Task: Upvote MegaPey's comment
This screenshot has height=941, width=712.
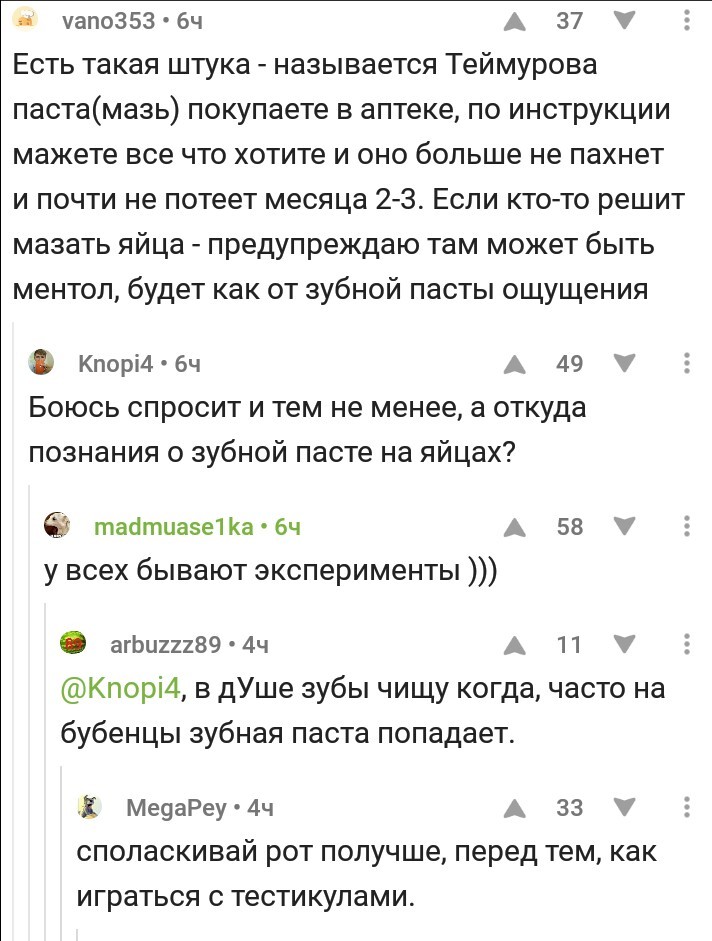Action: tap(514, 808)
